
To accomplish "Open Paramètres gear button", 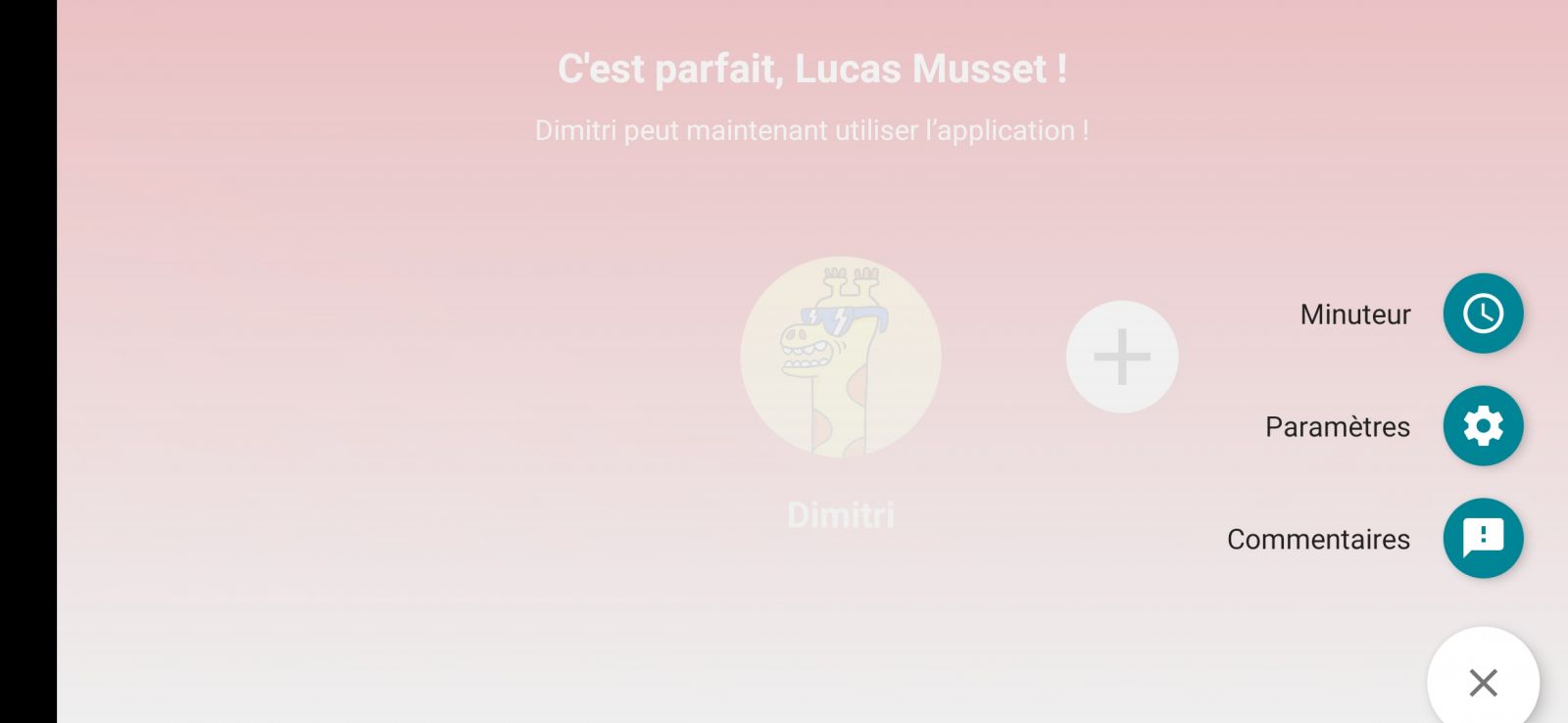I will [1483, 426].
